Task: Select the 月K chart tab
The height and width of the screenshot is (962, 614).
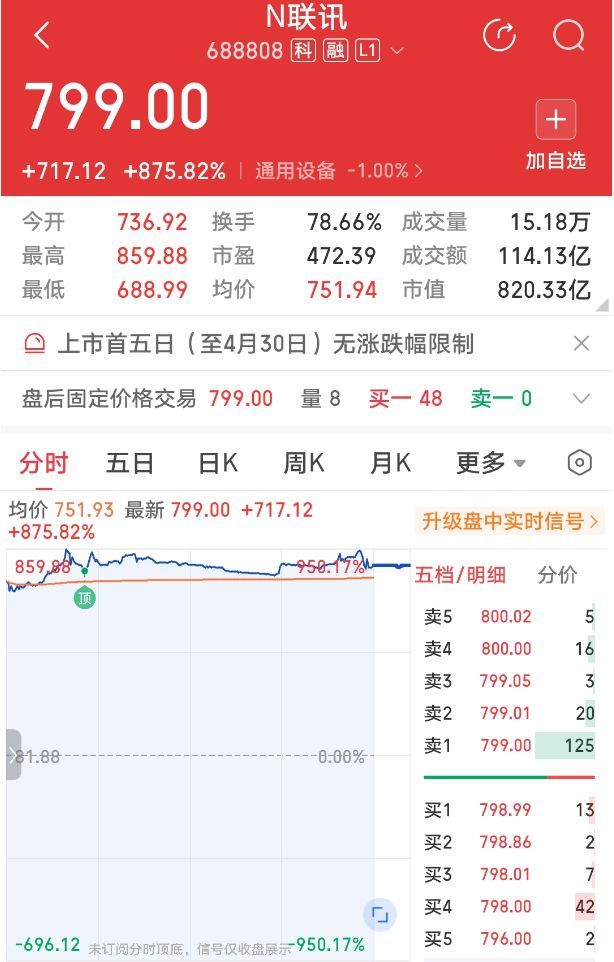Action: pyautogui.click(x=390, y=463)
